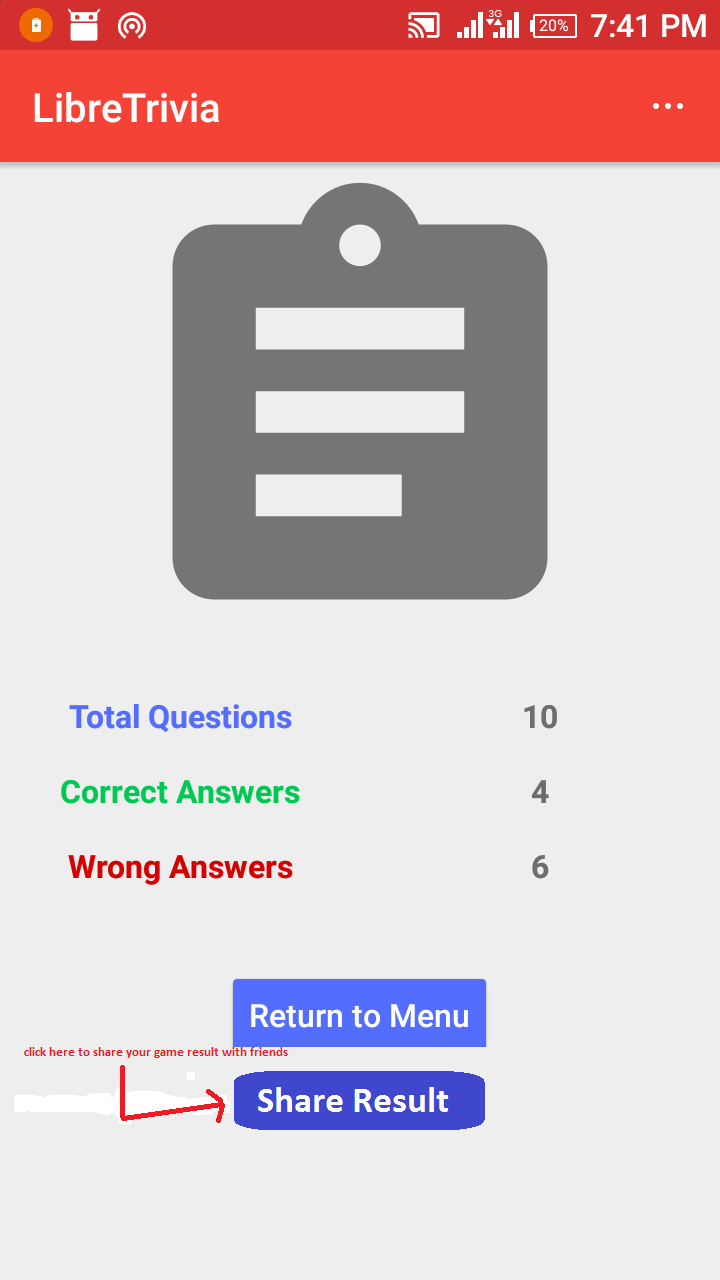Open the overflow menu in the app bar
Screen dimensions: 720x1280
click(667, 106)
